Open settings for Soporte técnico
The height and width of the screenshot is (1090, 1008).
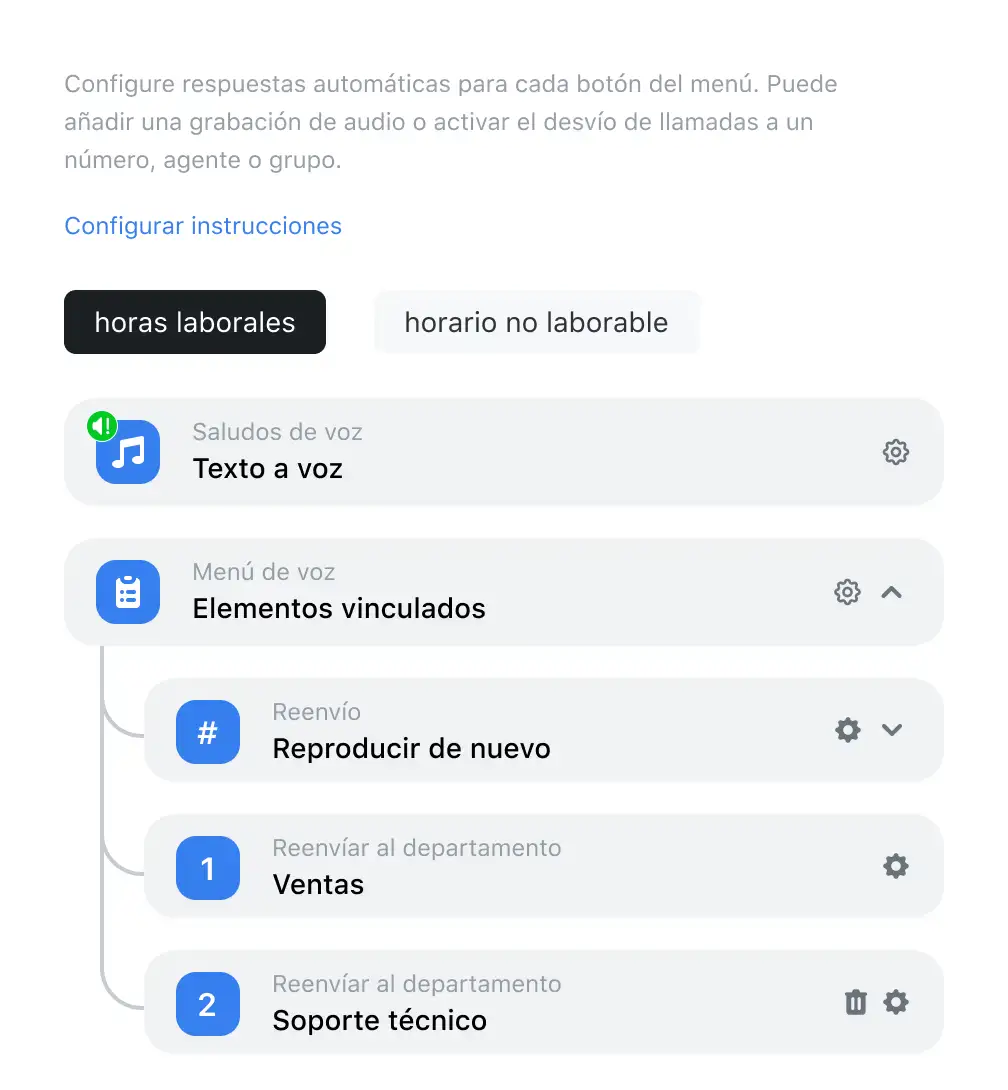896,1002
